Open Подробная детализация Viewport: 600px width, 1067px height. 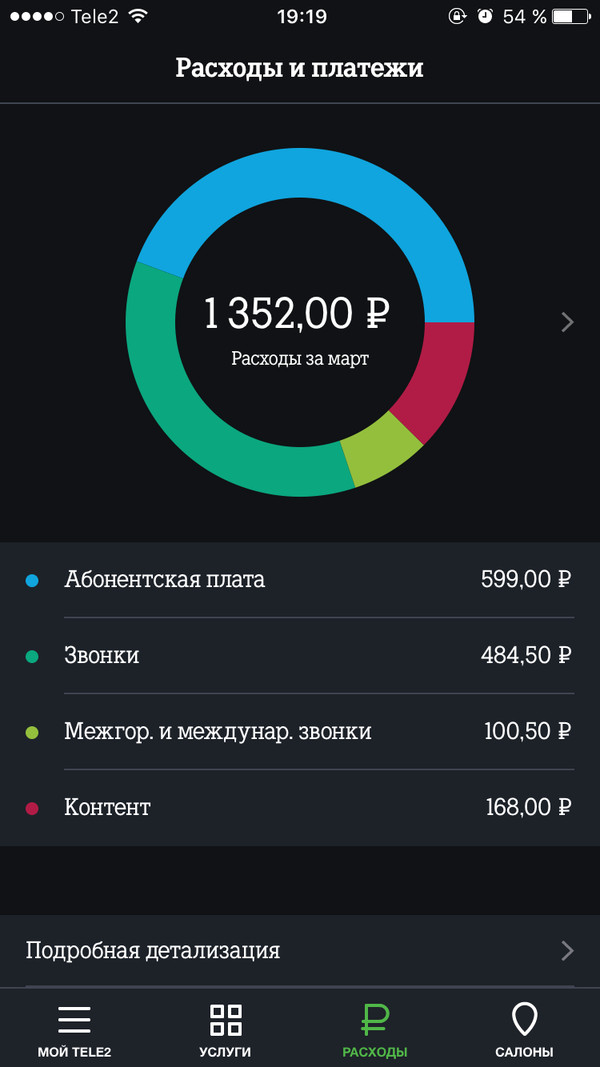click(x=300, y=950)
